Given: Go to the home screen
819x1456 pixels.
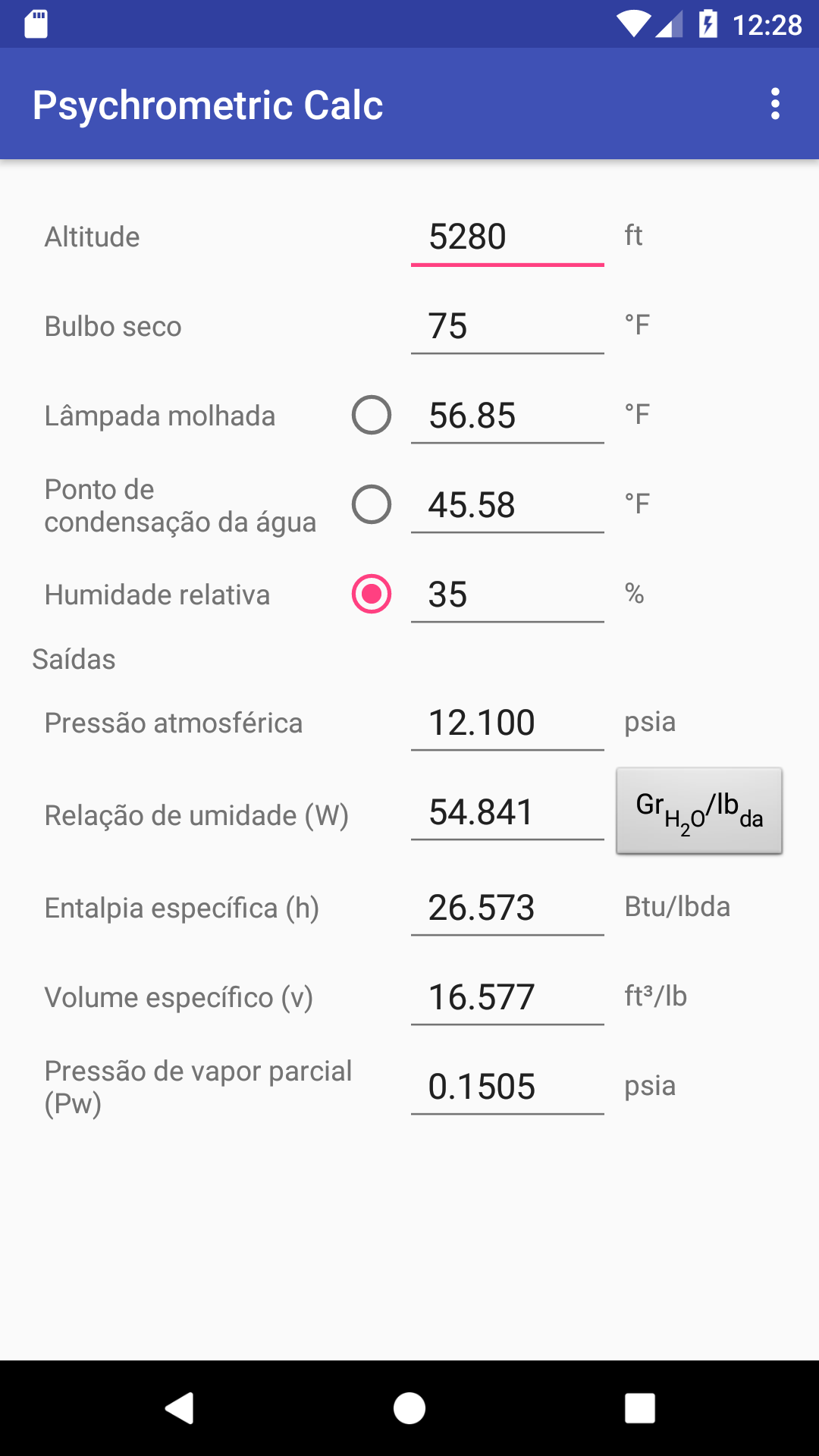Looking at the screenshot, I should [x=409, y=1408].
